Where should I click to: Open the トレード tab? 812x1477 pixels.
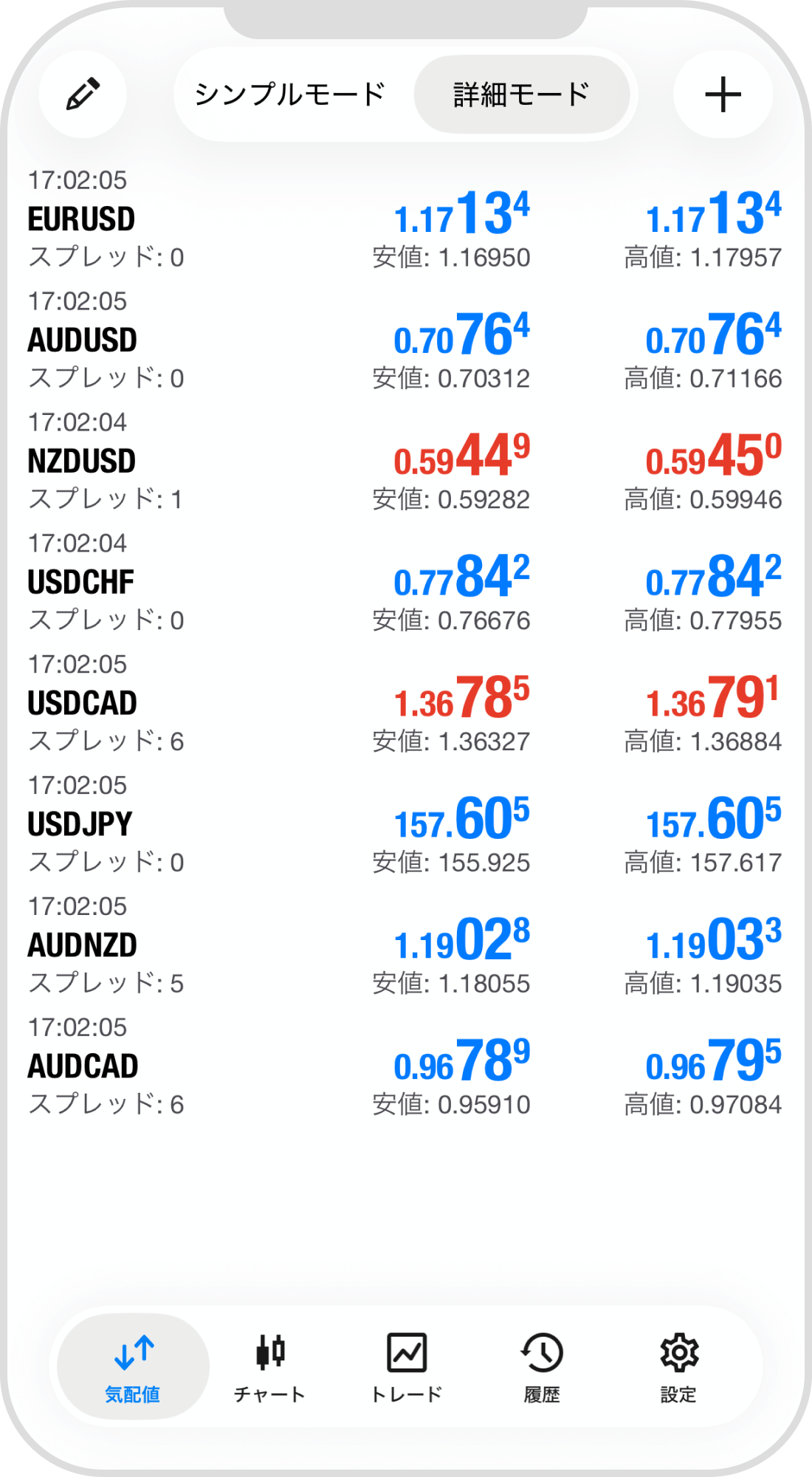(407, 1367)
